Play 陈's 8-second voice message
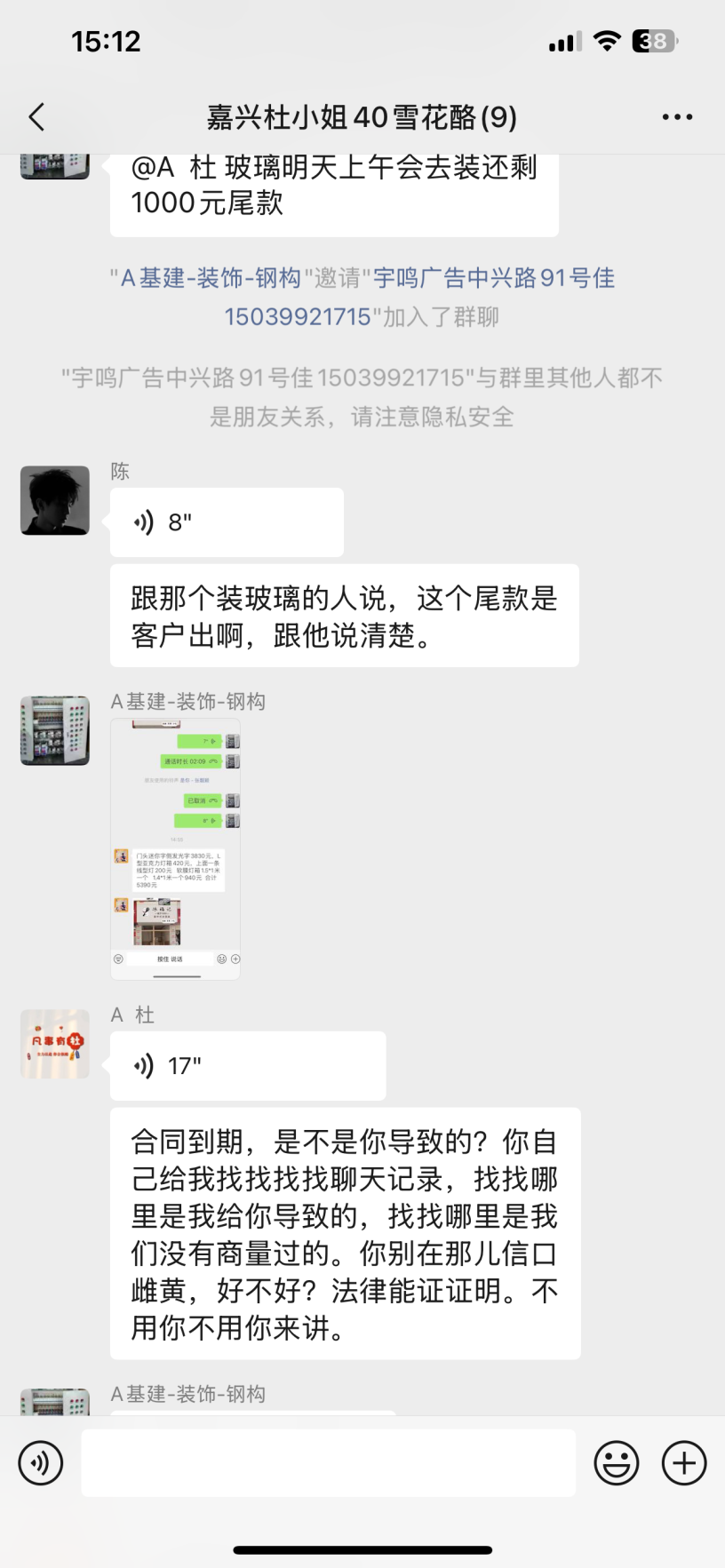This screenshot has height=1568, width=725. (226, 522)
